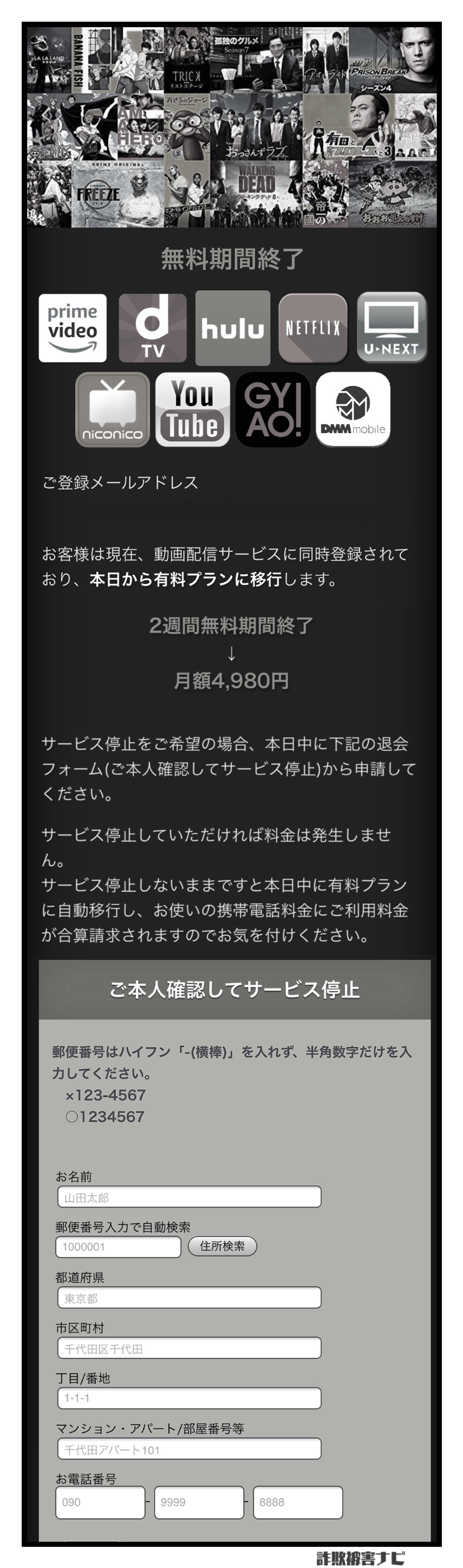Enter postal code in the 1000001 field
Image resolution: width=463 pixels, height=1568 pixels.
118,1246
